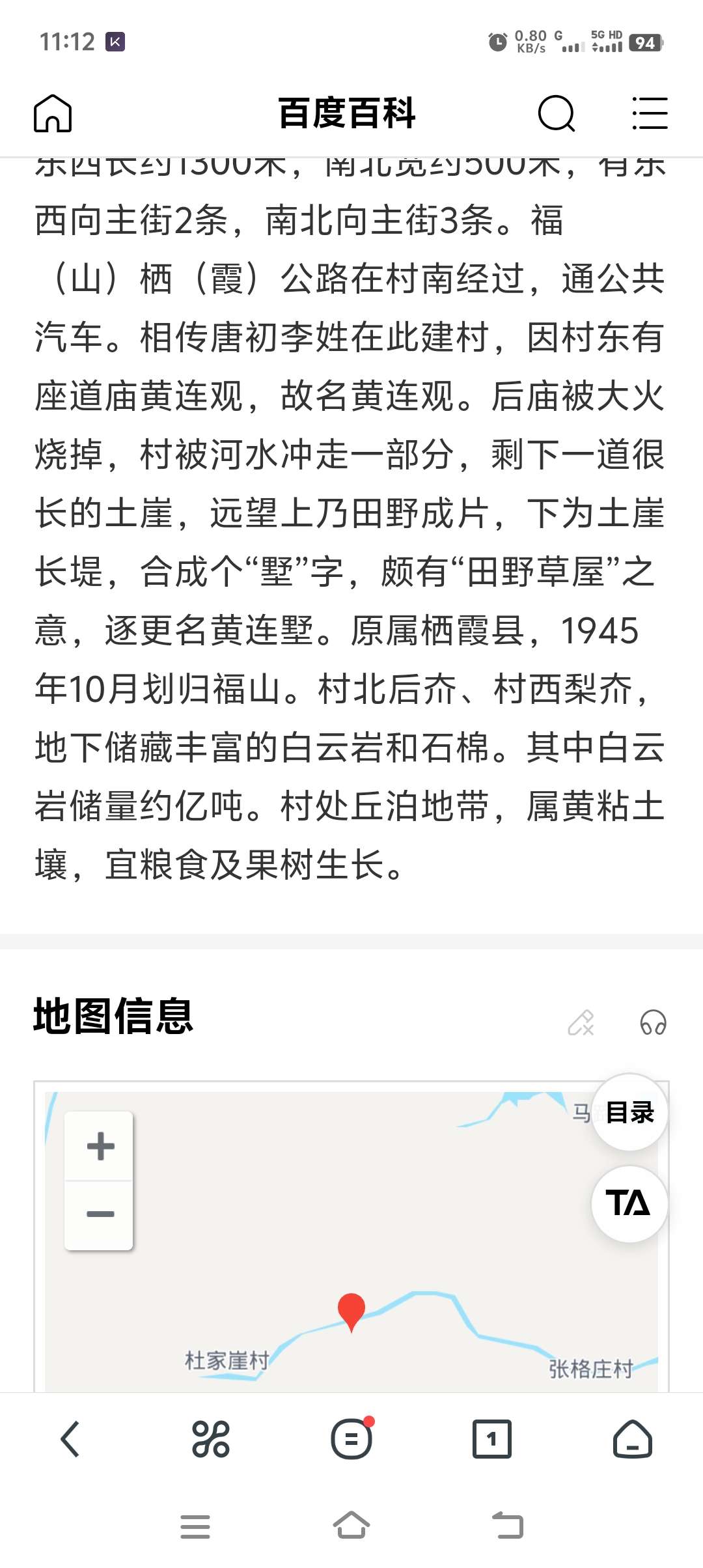Edit the 地图信息 section

tap(581, 1022)
